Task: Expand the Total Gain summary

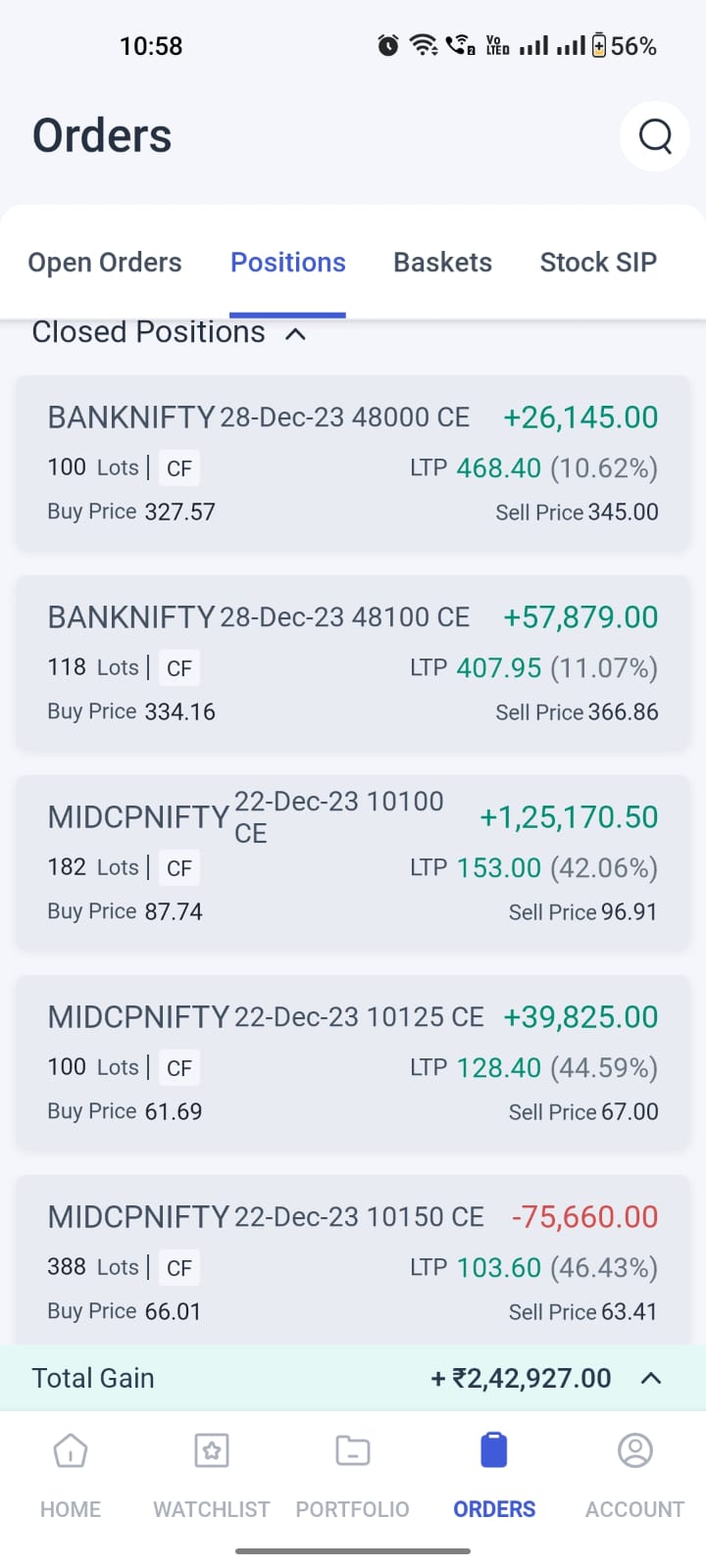Action: tap(650, 1378)
